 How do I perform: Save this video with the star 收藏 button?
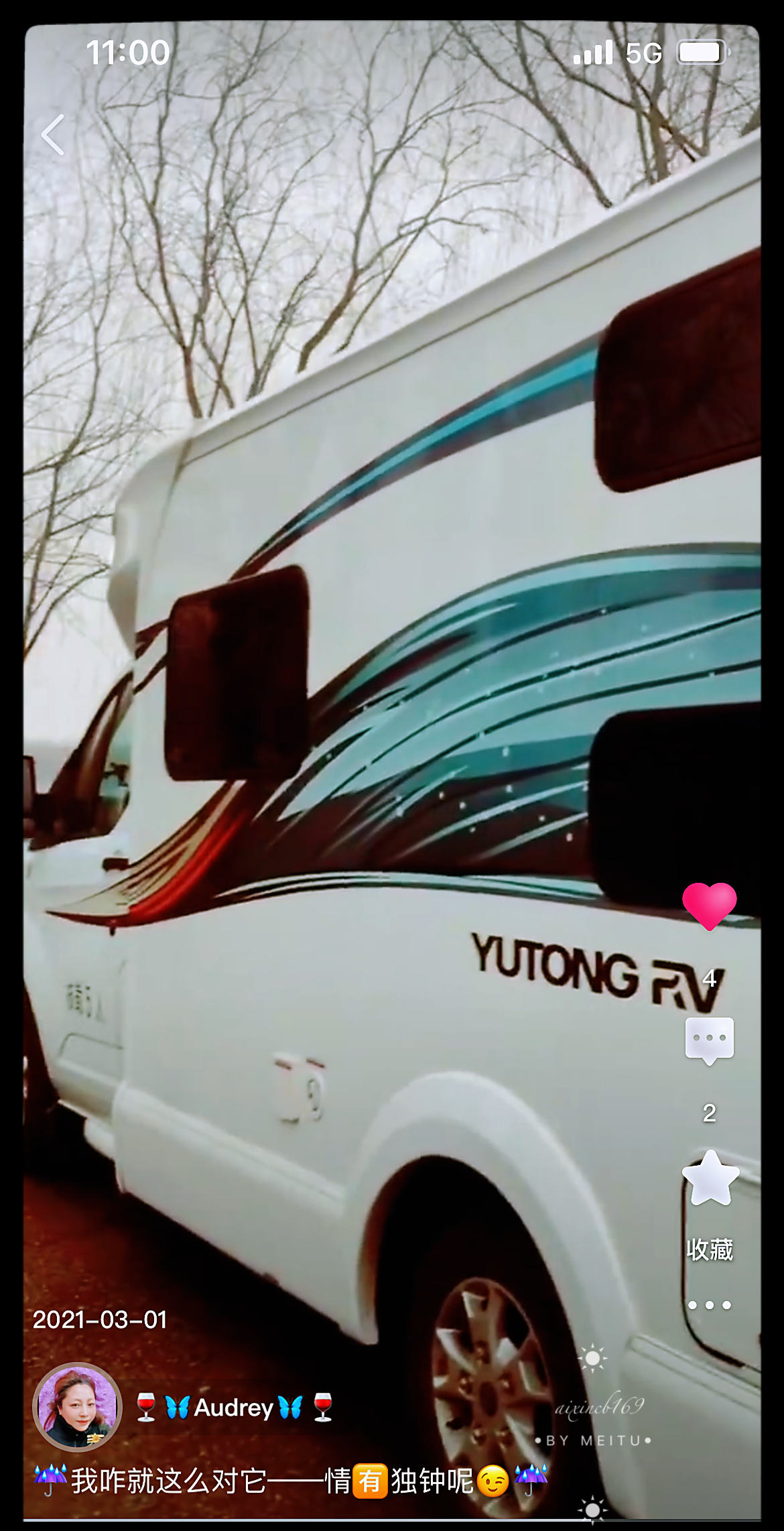tap(710, 1180)
